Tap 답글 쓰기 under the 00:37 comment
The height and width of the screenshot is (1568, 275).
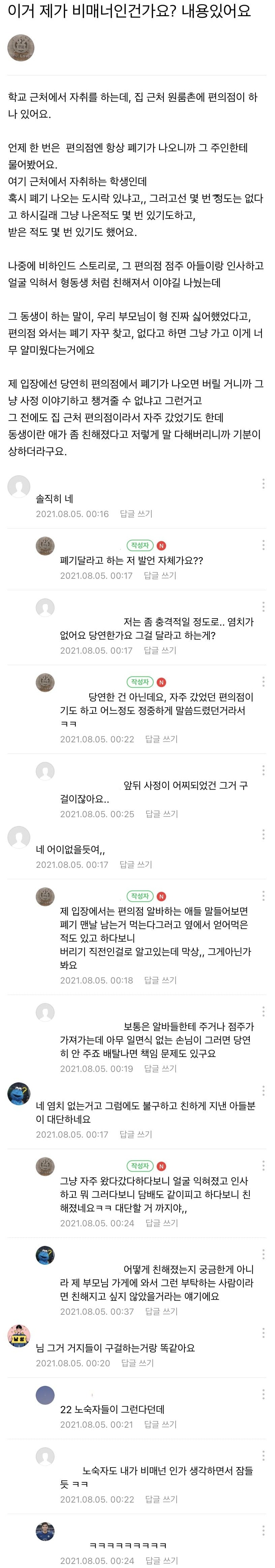pyautogui.click(x=161, y=1311)
